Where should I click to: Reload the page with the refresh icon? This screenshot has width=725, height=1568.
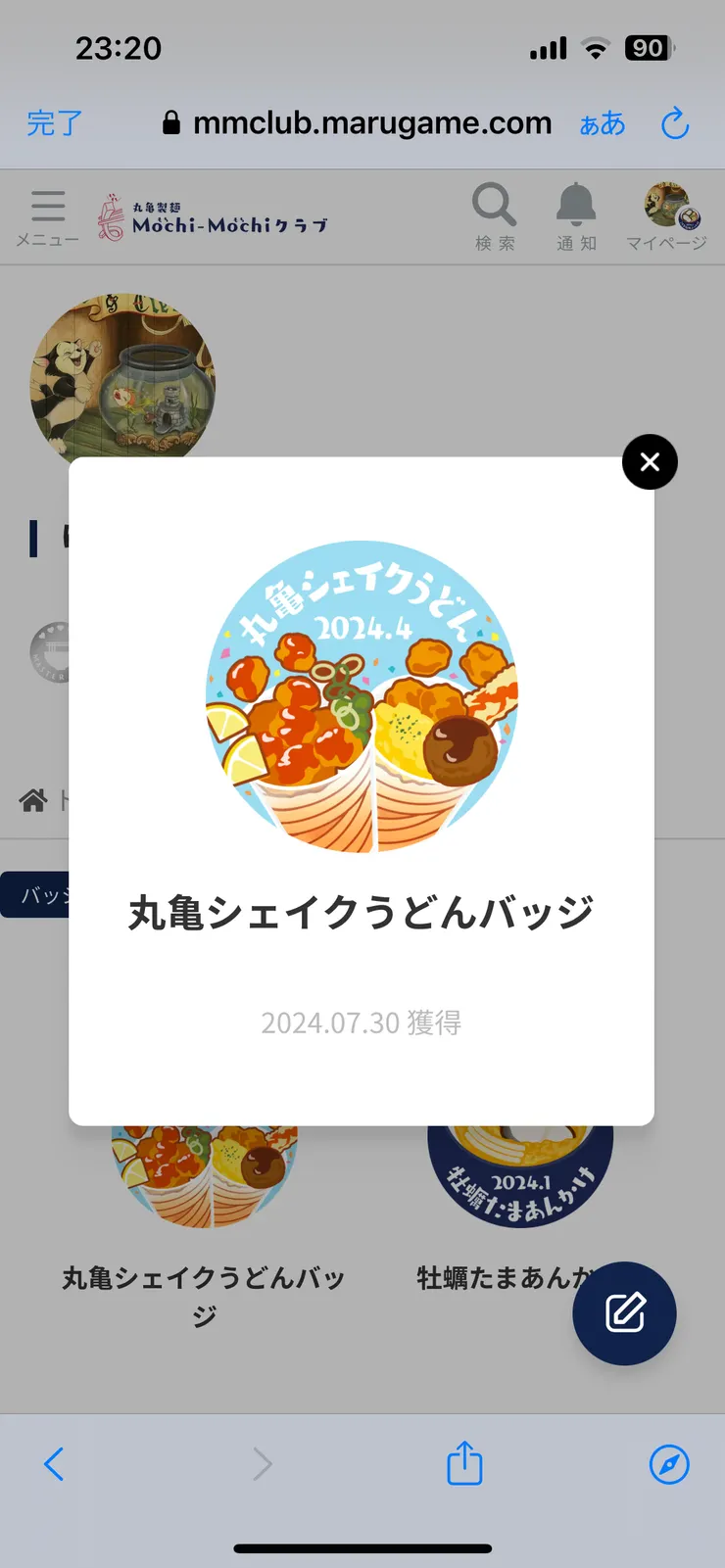[x=675, y=123]
